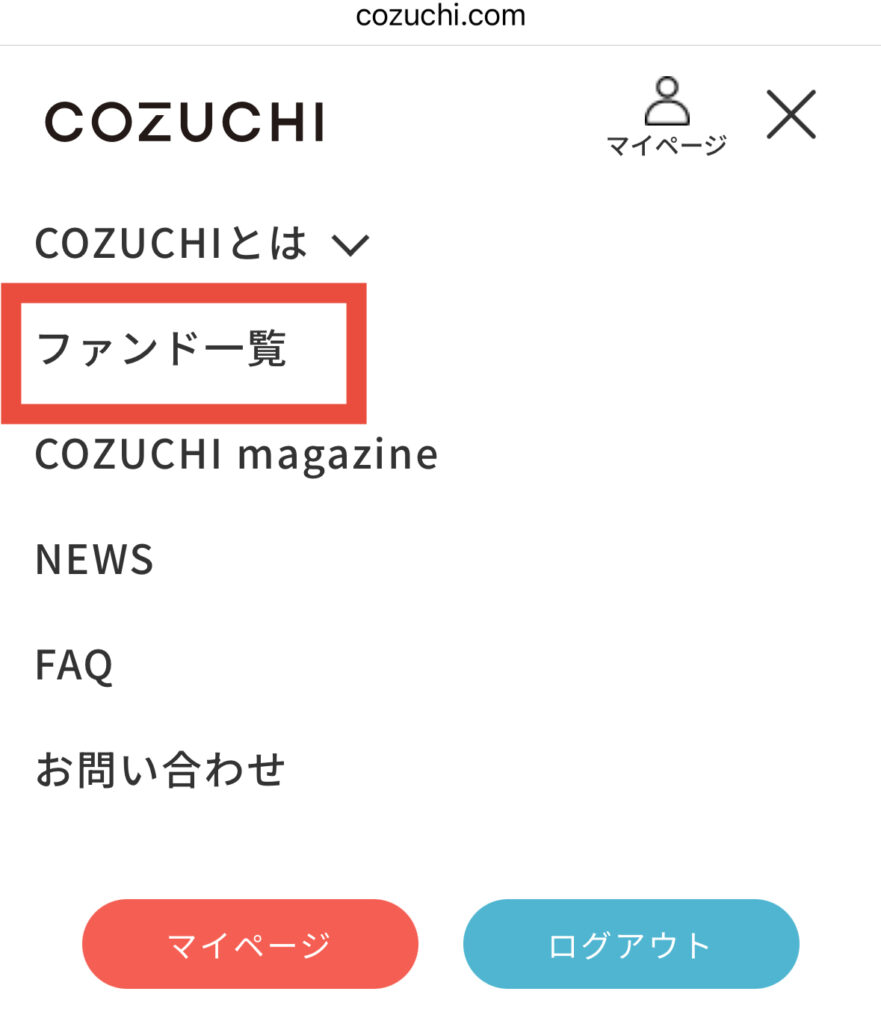Open the NEWS page
Screen dimensions: 881x1024
95,560
